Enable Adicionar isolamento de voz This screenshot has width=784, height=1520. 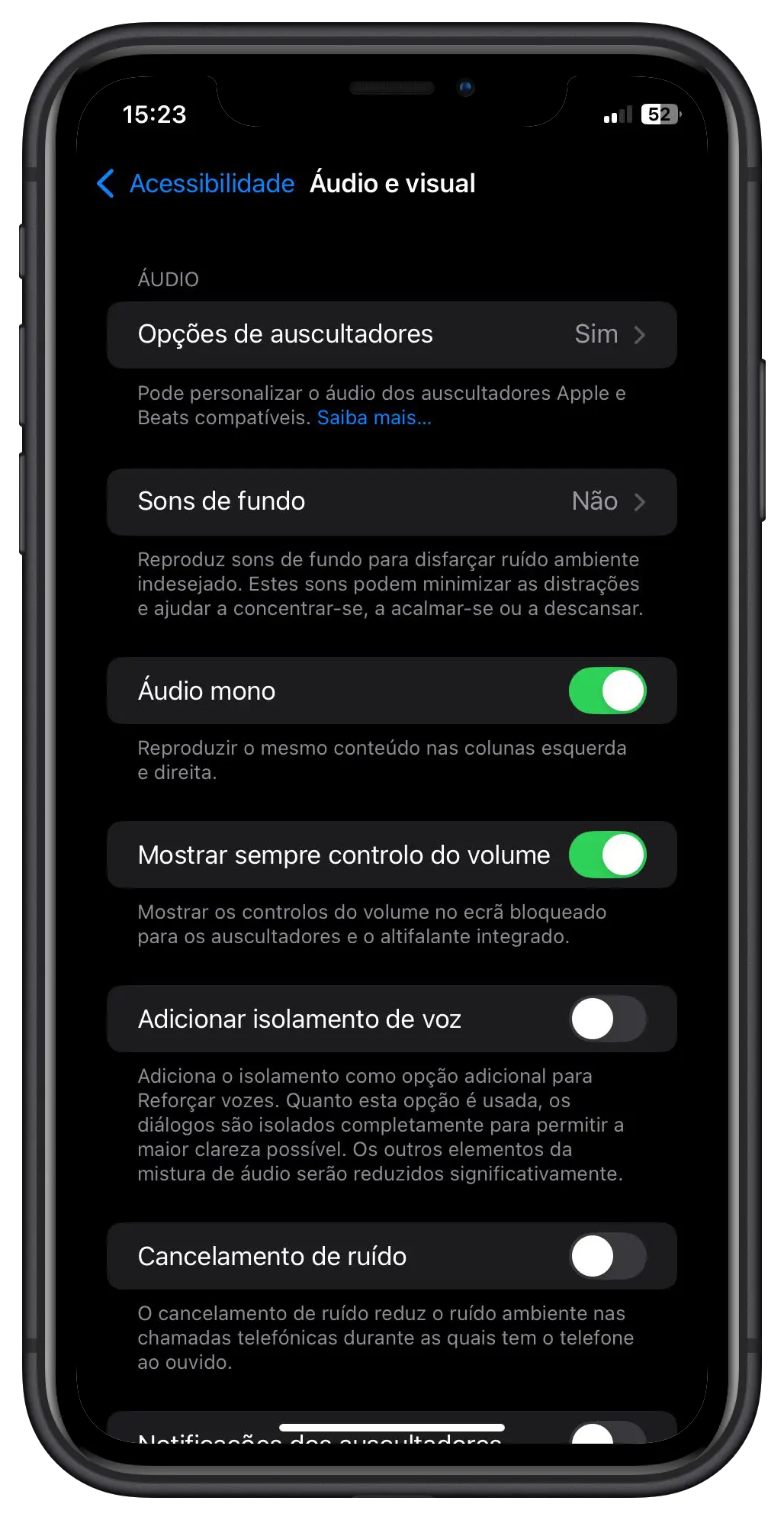[607, 1019]
